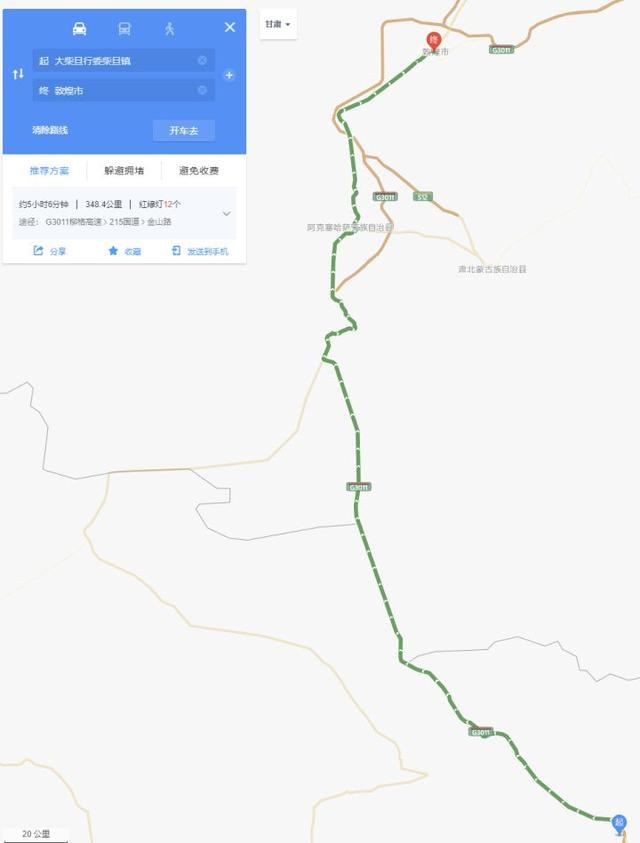Clear the start point field
Screen dimensions: 640x843
point(202,61)
